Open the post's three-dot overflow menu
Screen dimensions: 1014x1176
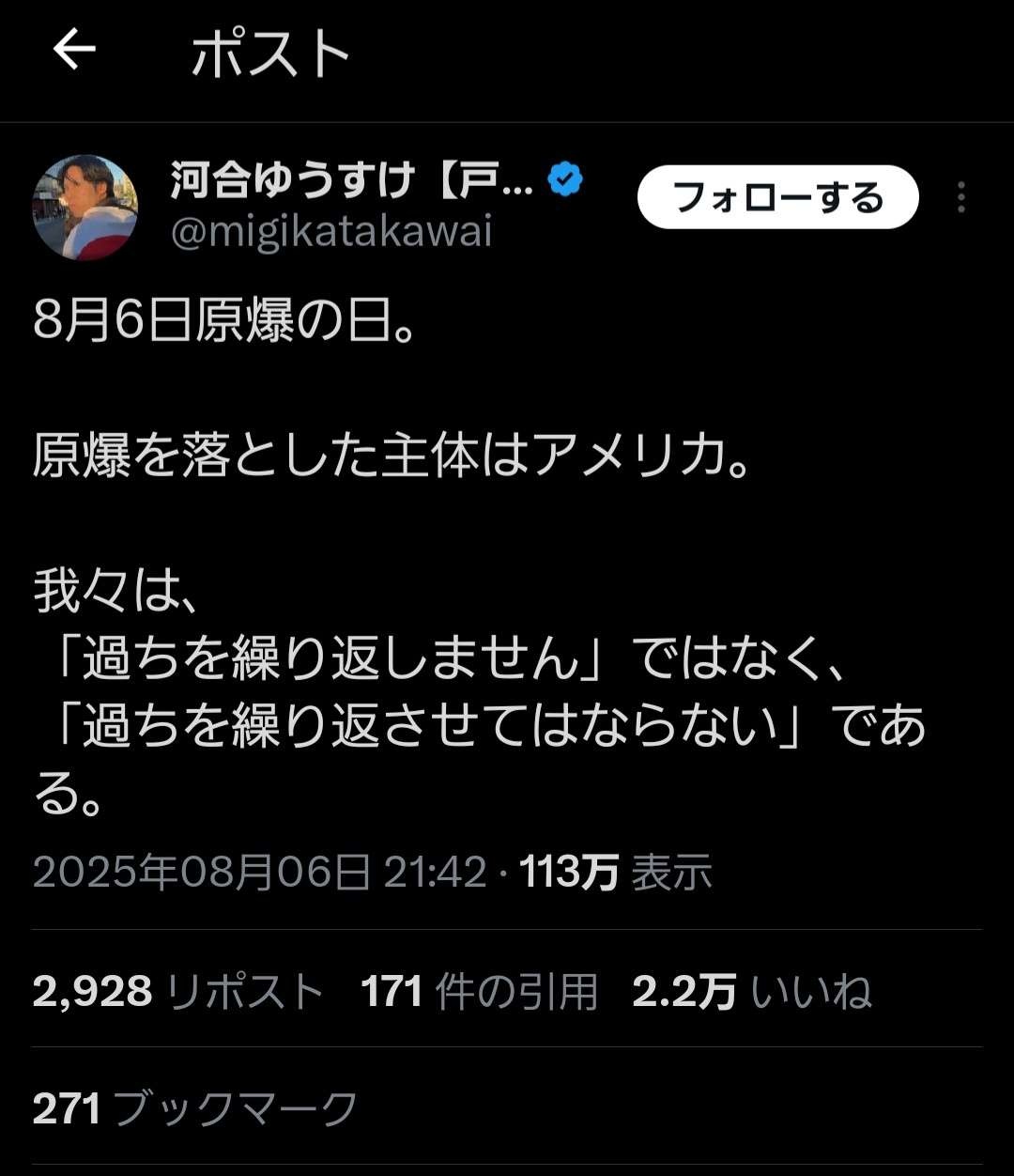(x=960, y=197)
